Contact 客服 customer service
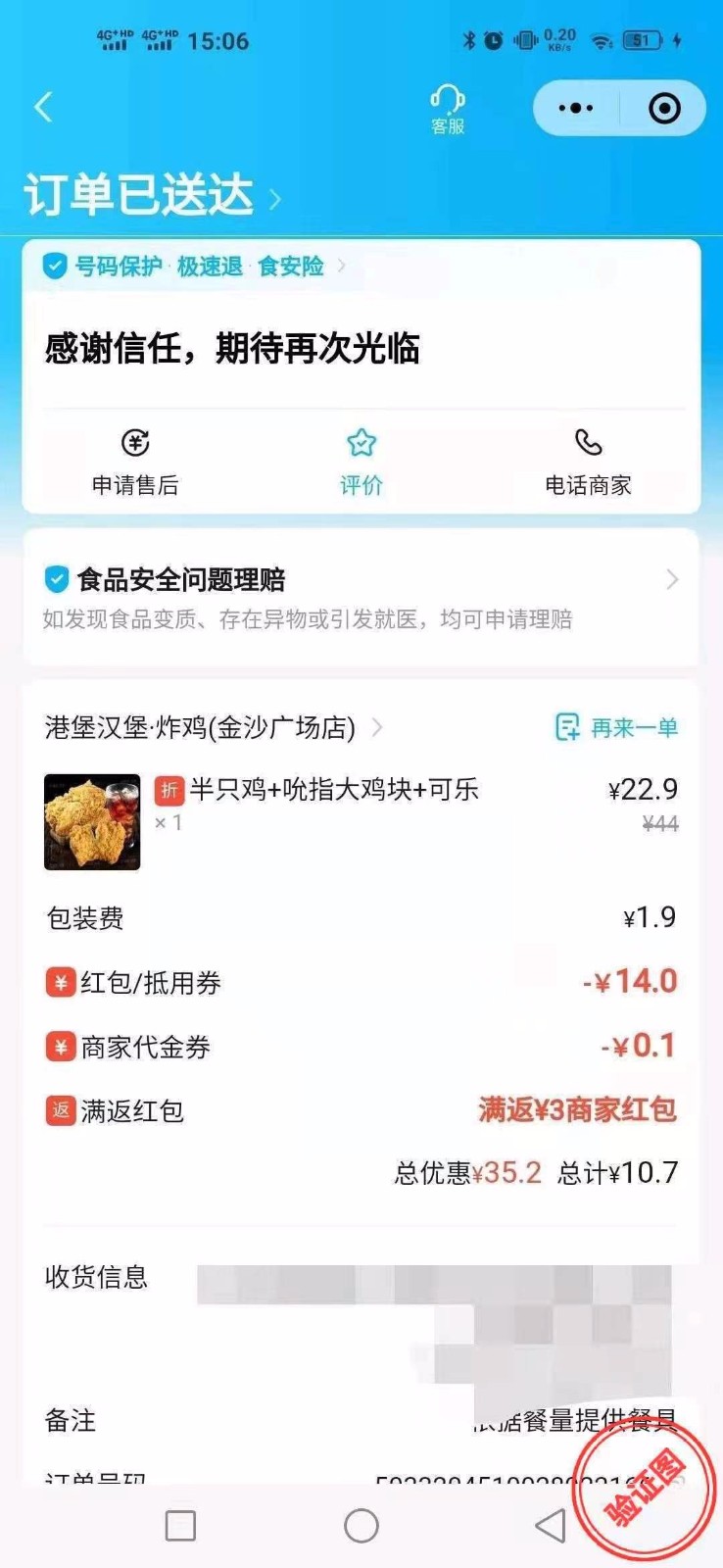Viewport: 723px width, 1568px height. pos(448,109)
